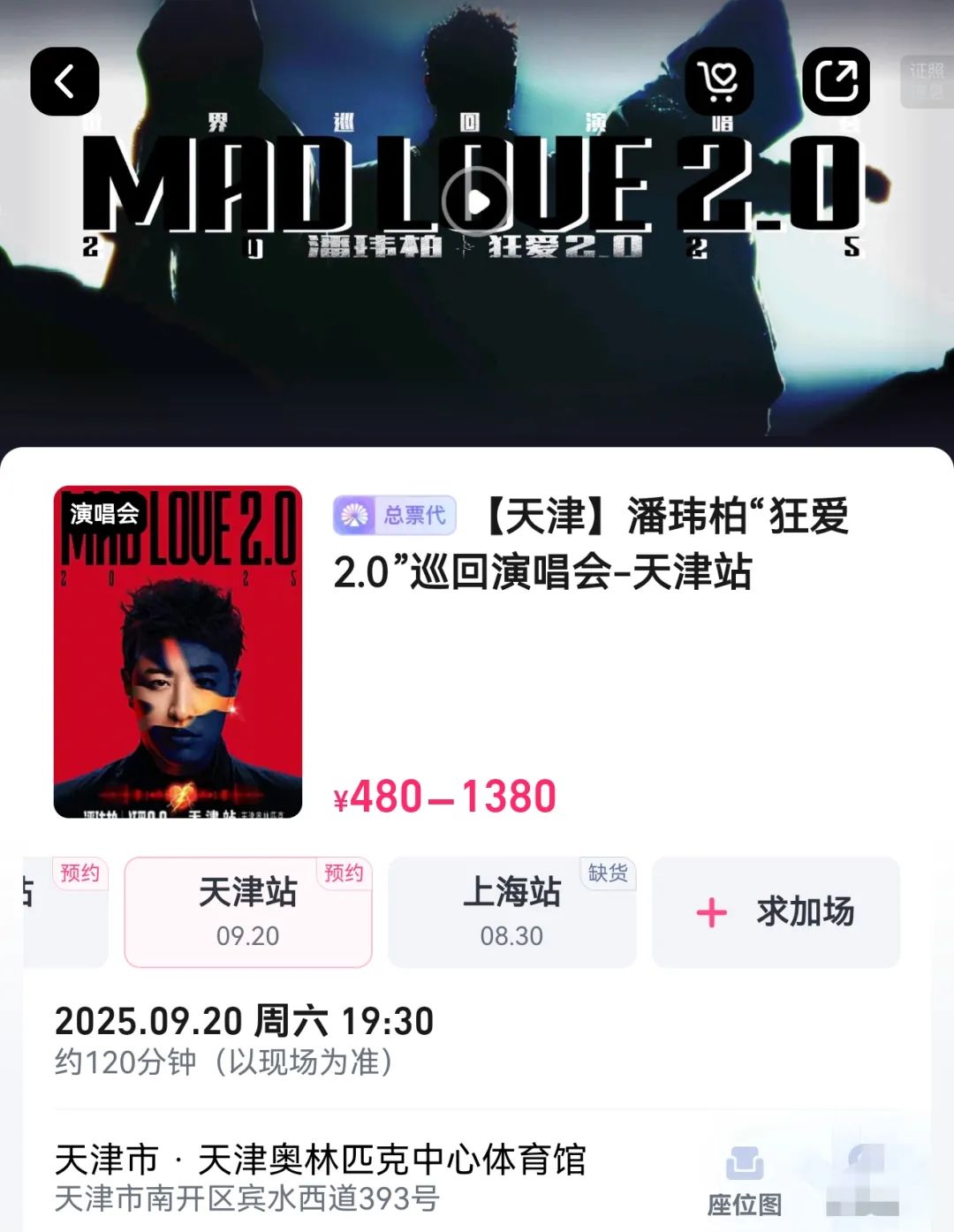Select the 上海站 08.30 session
954x1232 pixels.
[x=511, y=911]
